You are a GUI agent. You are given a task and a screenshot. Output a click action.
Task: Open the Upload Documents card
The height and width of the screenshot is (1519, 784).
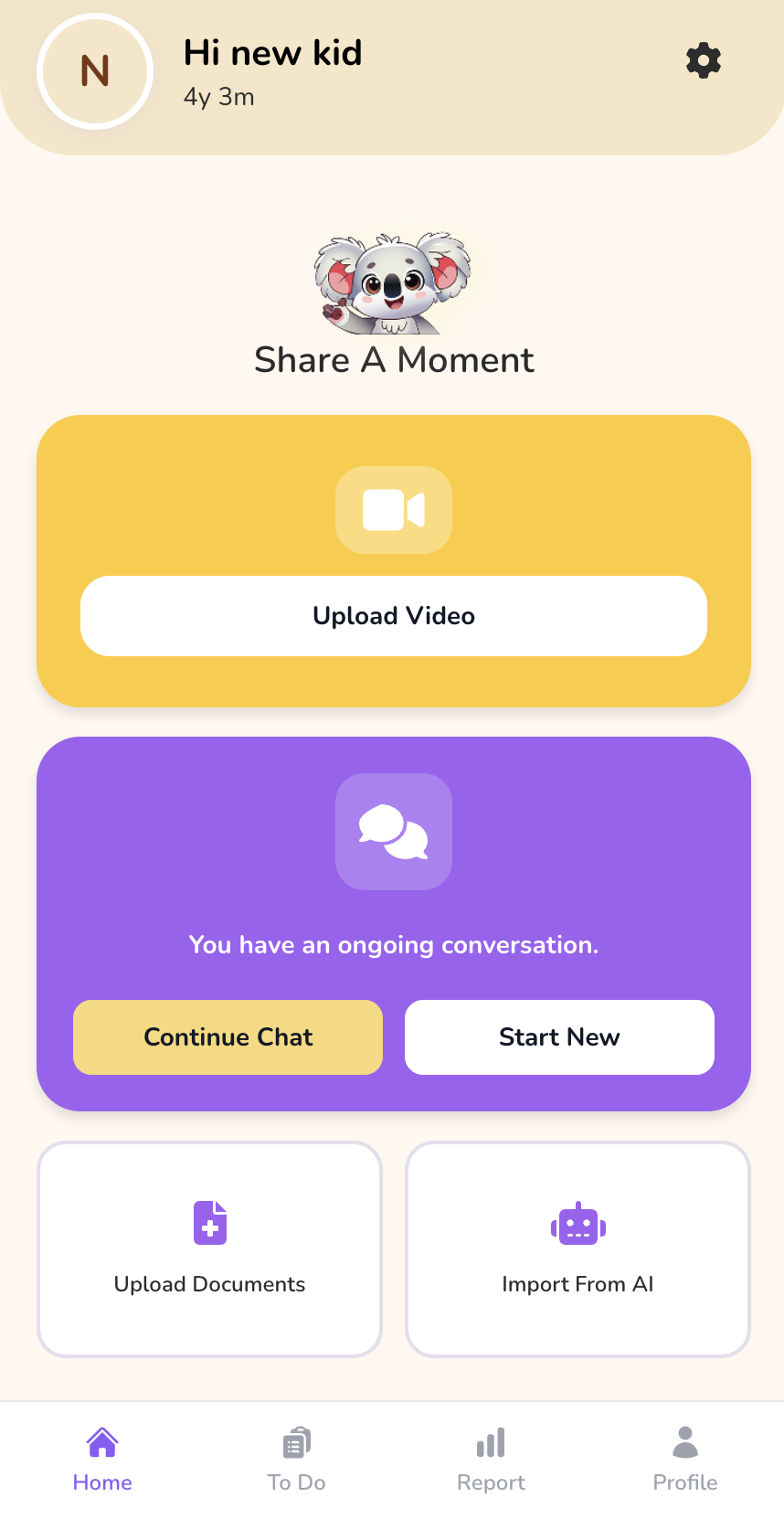tap(209, 1248)
